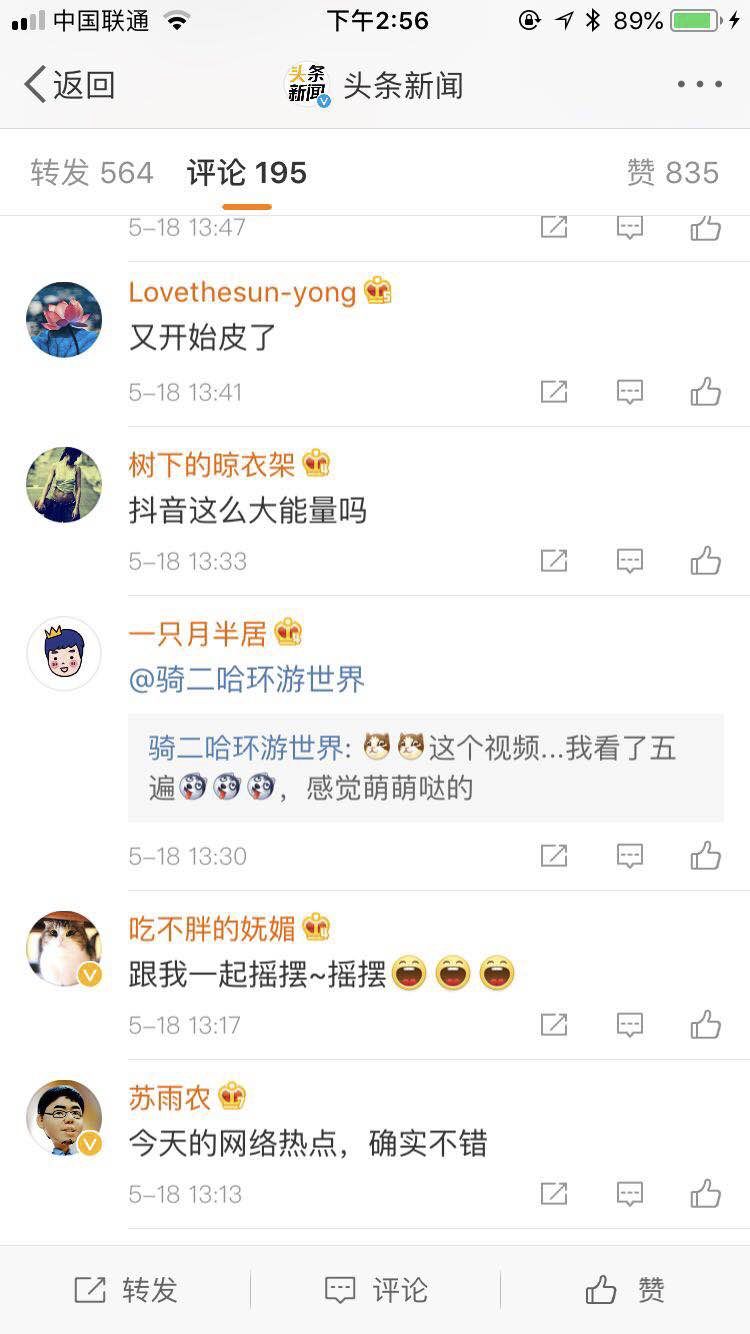
Task: Open the avatar of 苏雨农
Action: tap(64, 1118)
